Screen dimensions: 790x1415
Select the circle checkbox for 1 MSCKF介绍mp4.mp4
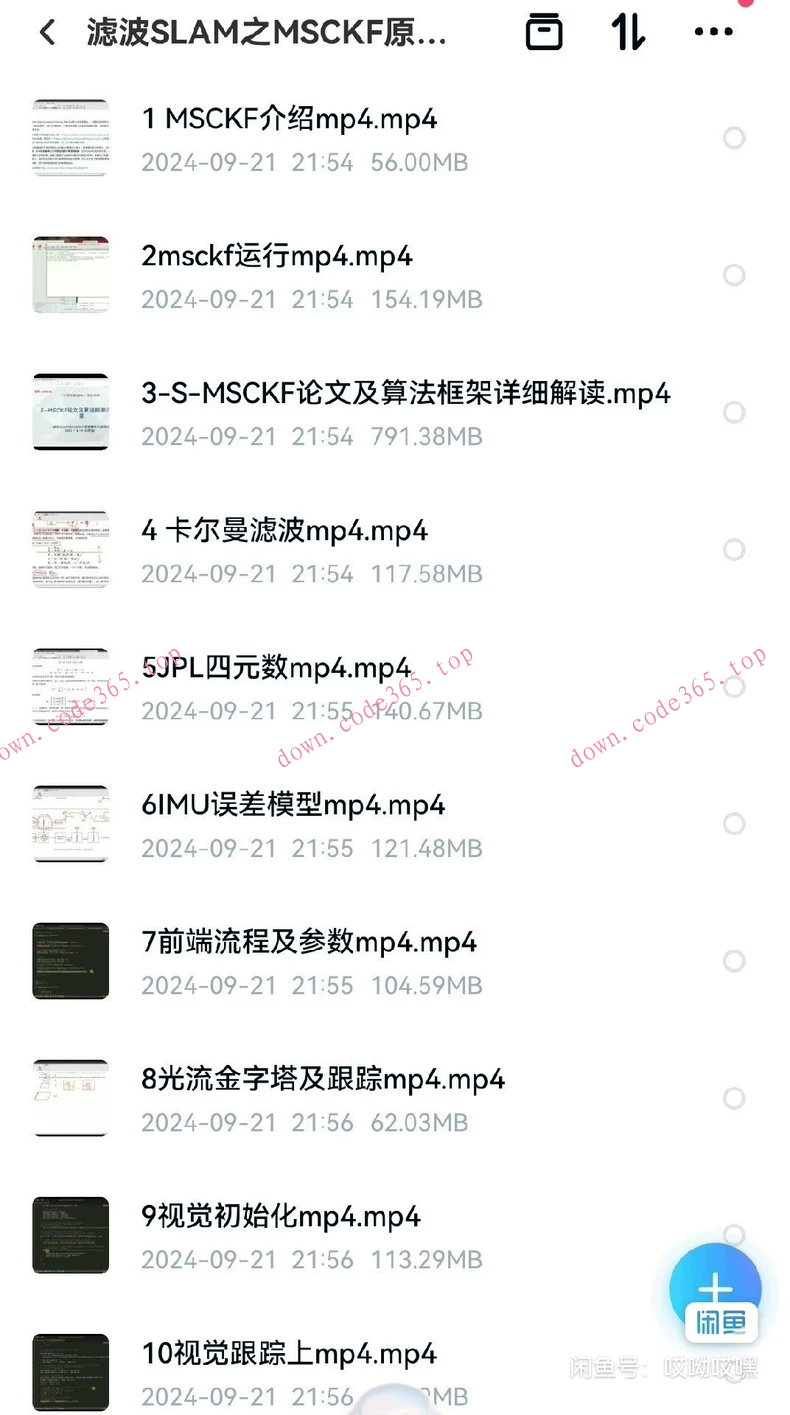[x=734, y=138]
